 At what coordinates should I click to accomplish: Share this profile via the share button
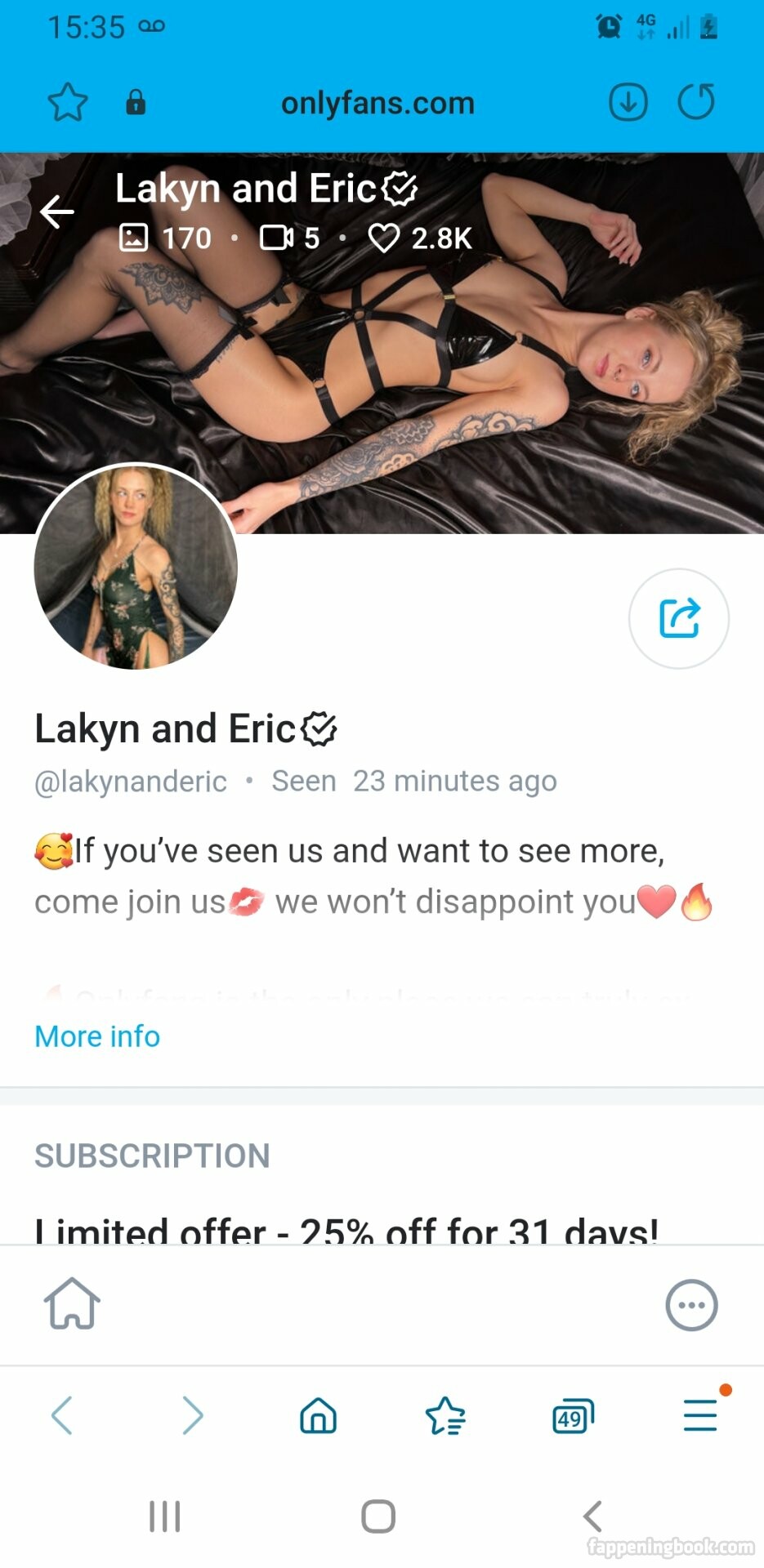[678, 618]
